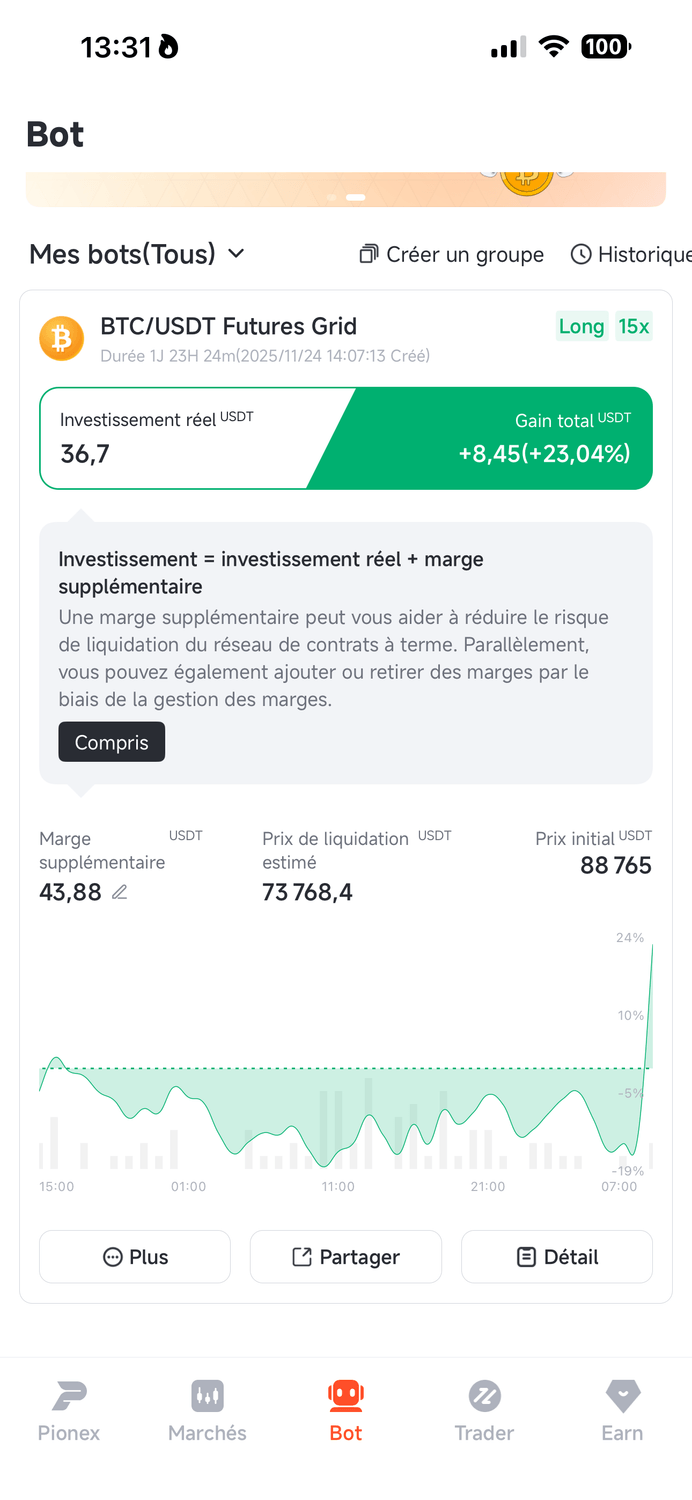Select the Bot tab
The height and width of the screenshot is (1500, 692).
346,1410
